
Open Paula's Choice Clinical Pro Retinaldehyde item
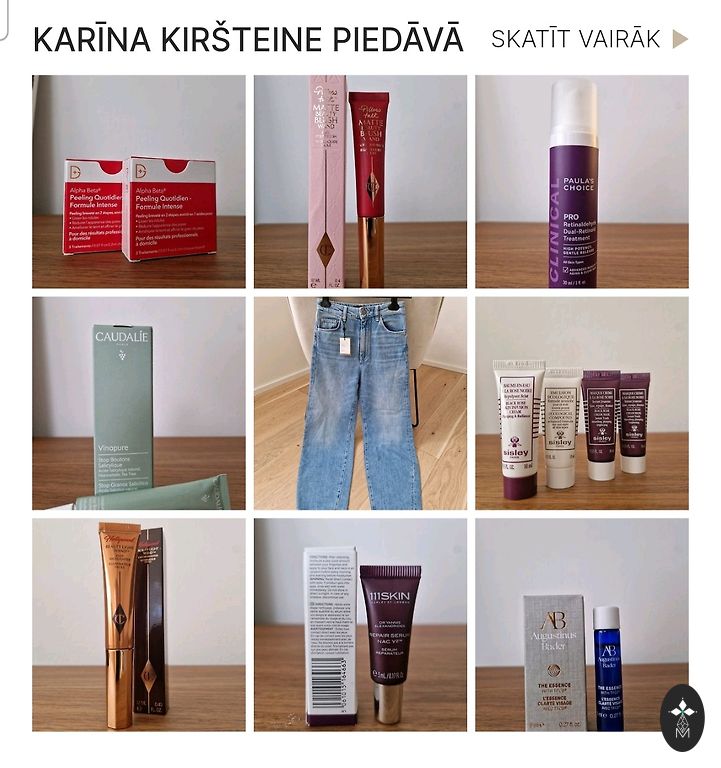click(x=581, y=182)
